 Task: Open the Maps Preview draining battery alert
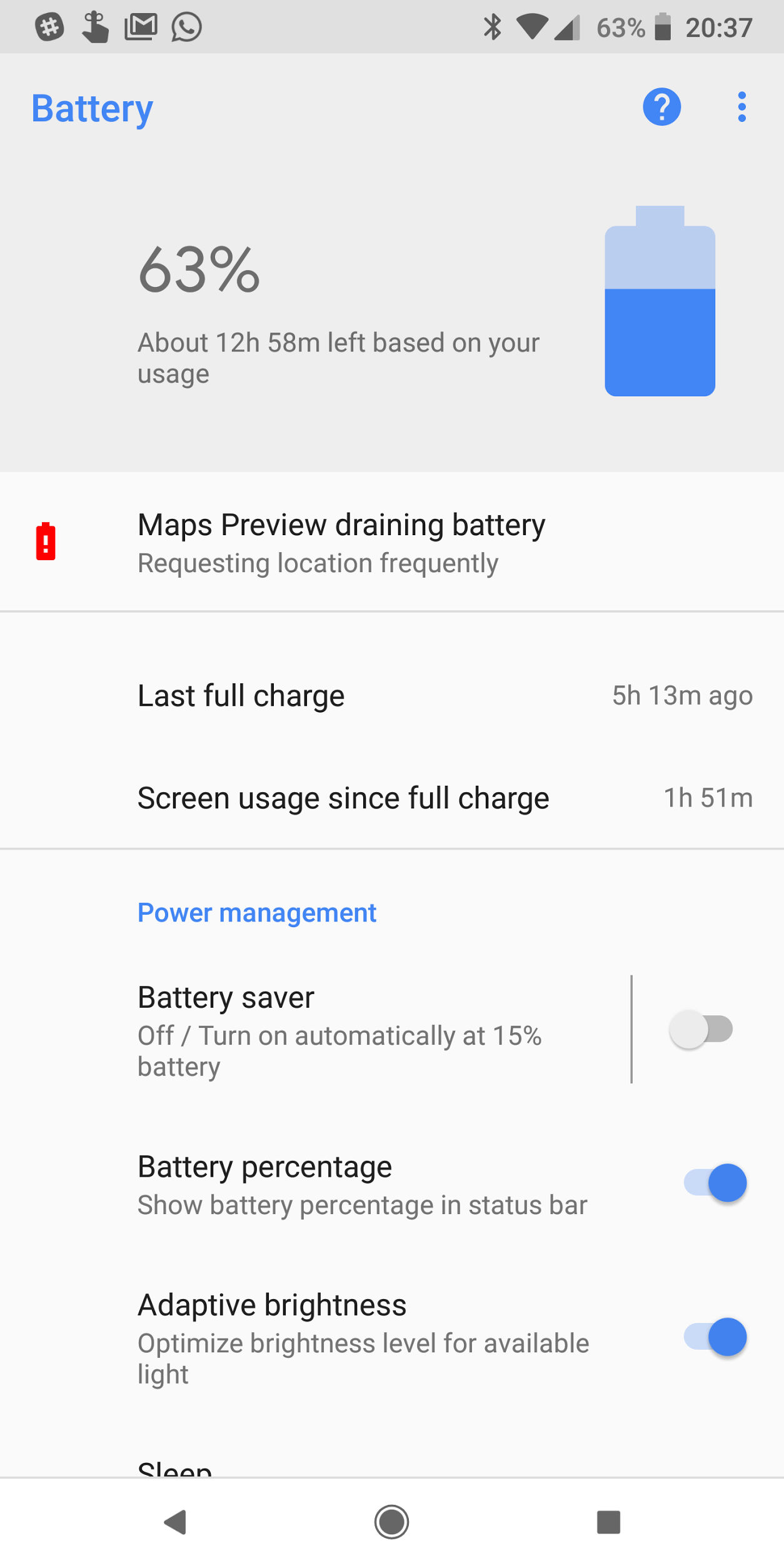[x=341, y=542]
